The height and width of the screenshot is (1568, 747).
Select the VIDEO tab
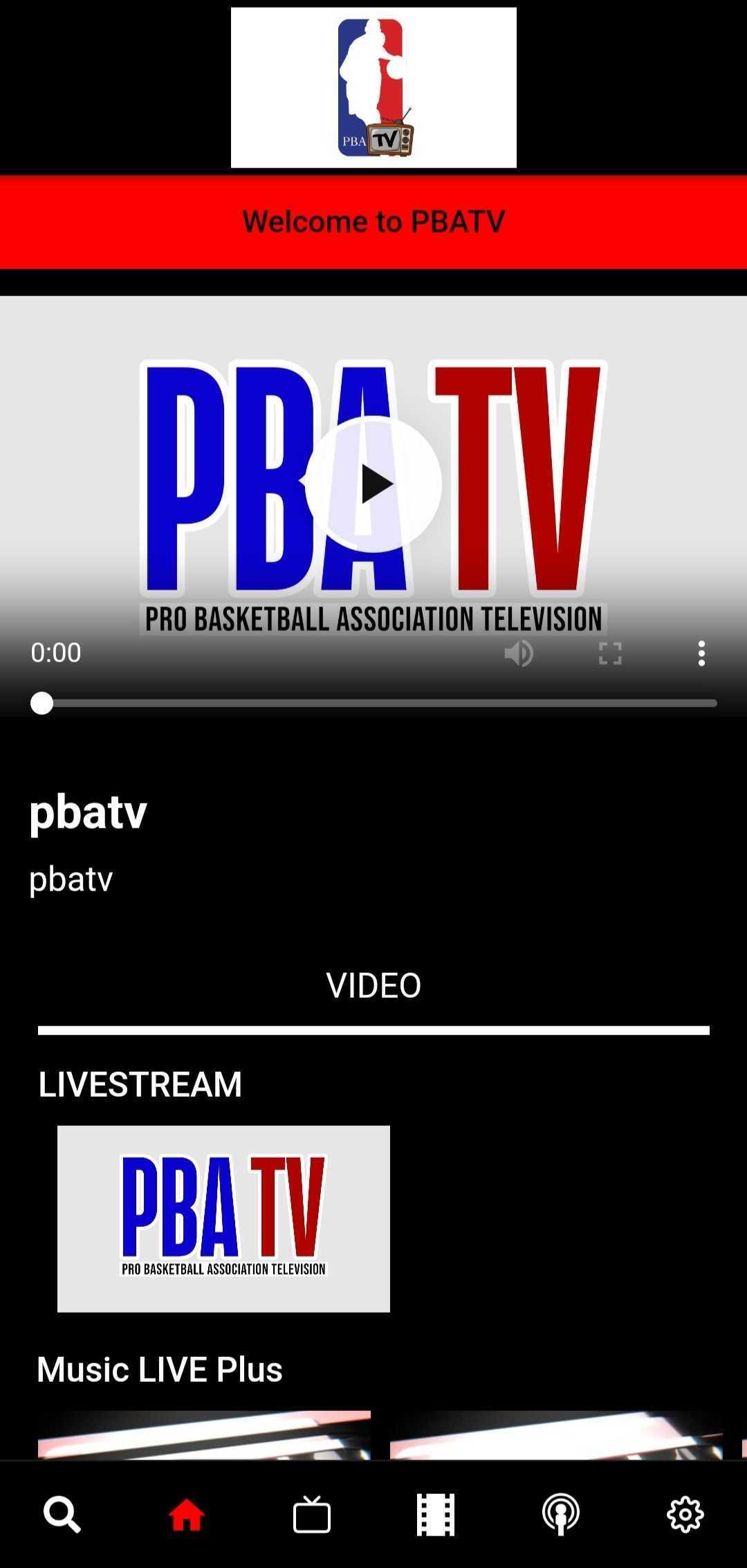(373, 985)
